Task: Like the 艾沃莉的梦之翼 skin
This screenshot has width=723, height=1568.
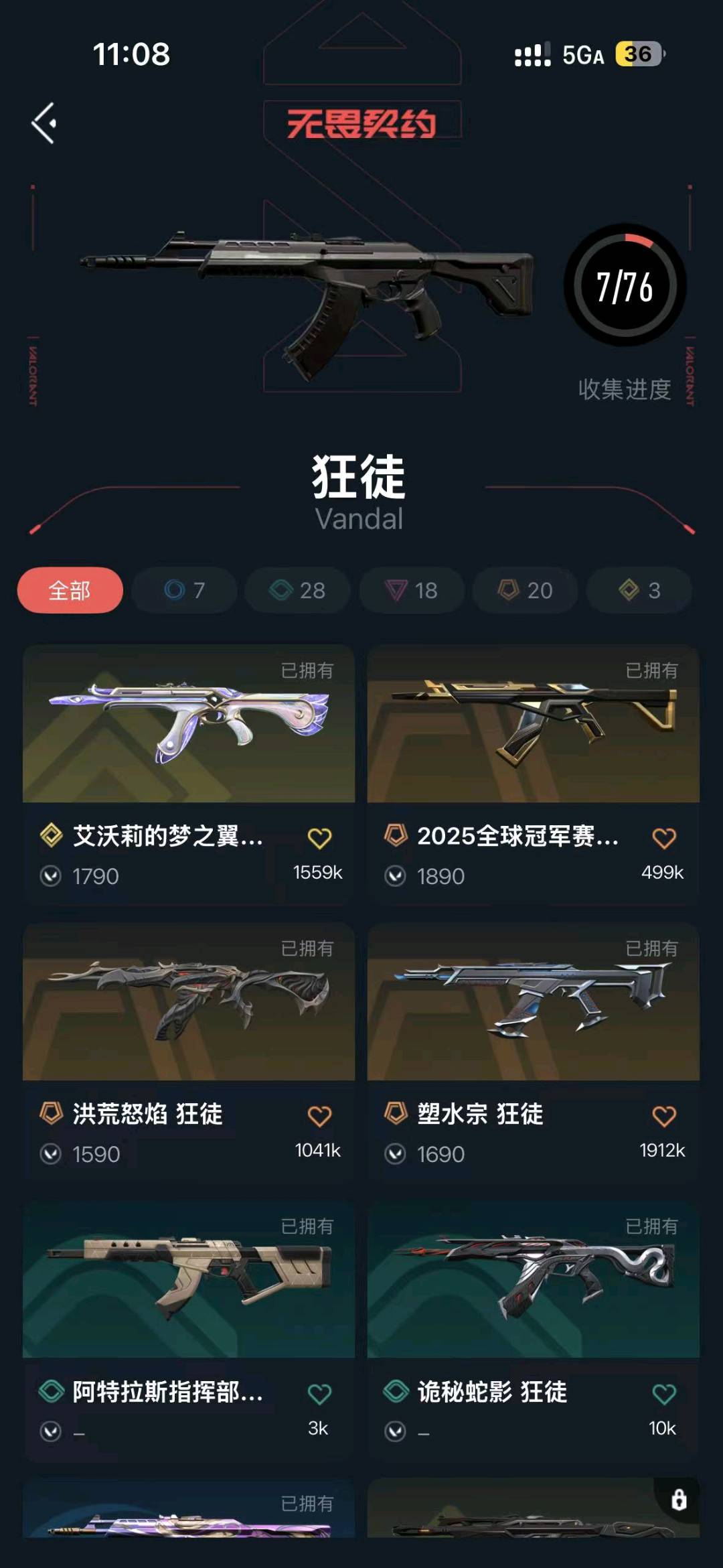Action: (x=319, y=838)
